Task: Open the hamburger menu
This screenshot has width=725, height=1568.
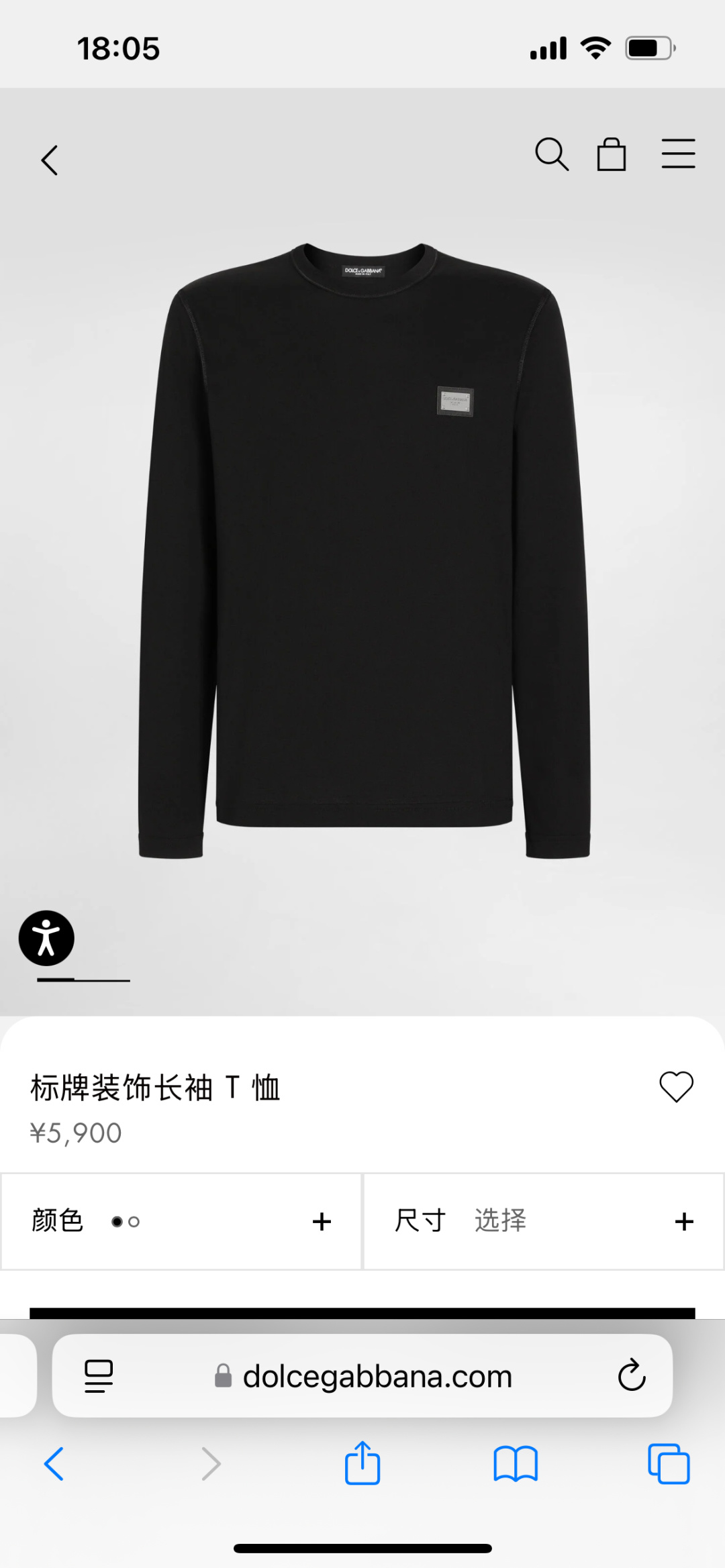Action: (x=678, y=154)
